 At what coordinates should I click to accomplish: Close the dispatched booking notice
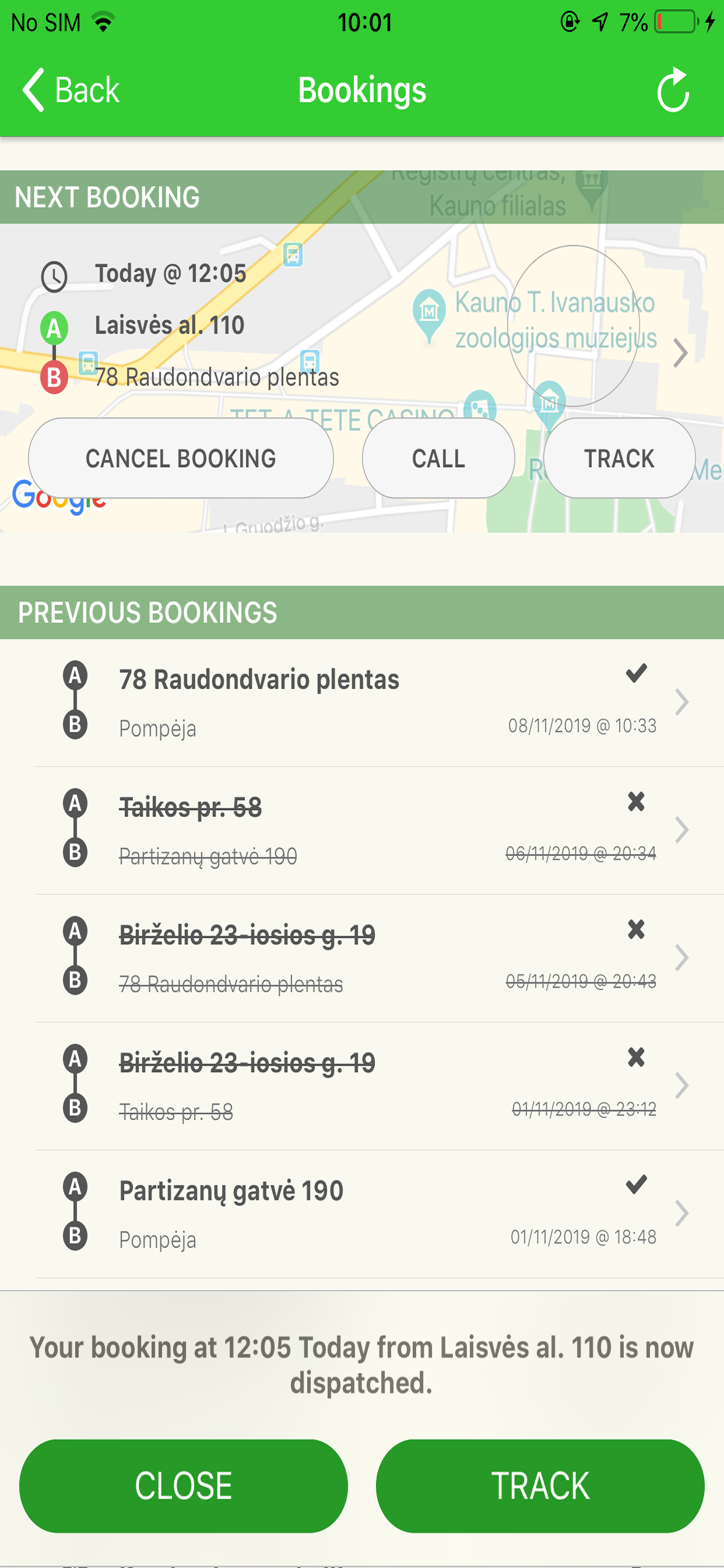183,1486
